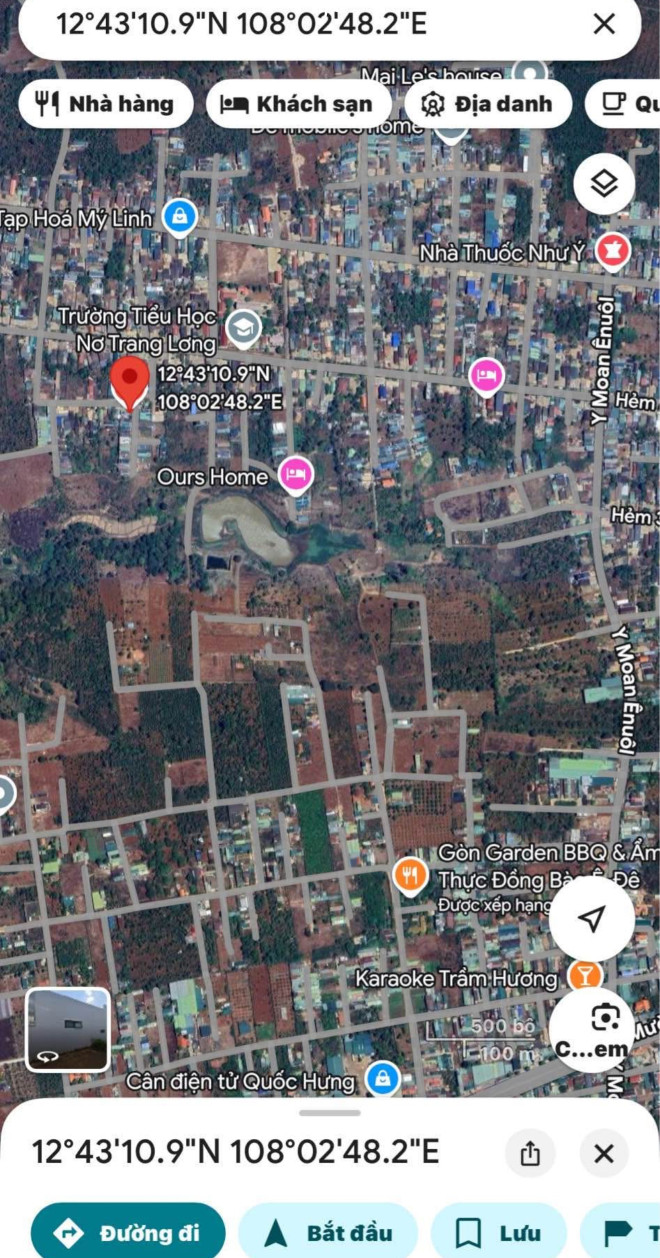
Task: Clear the coordinates in the search bar
Action: tap(604, 24)
